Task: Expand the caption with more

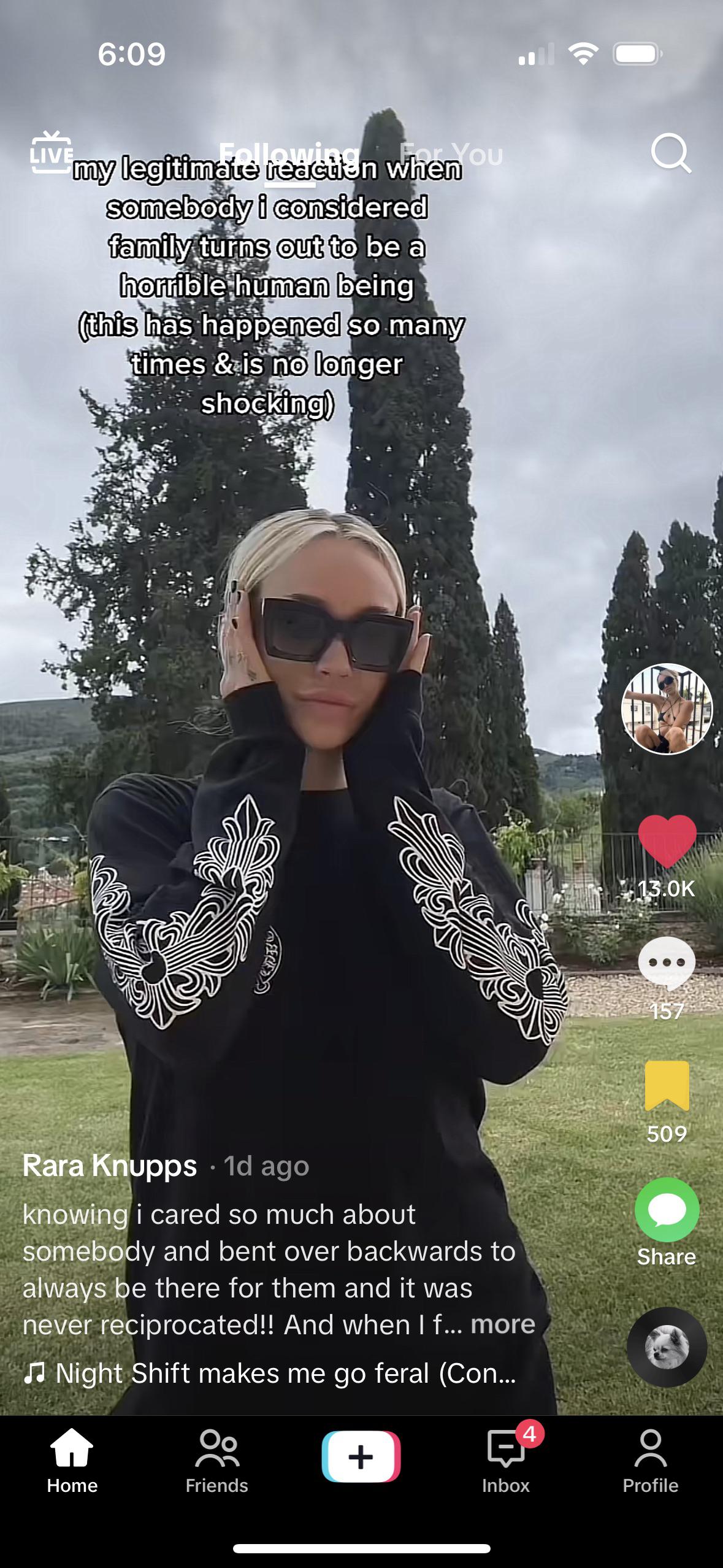Action: [x=503, y=1324]
